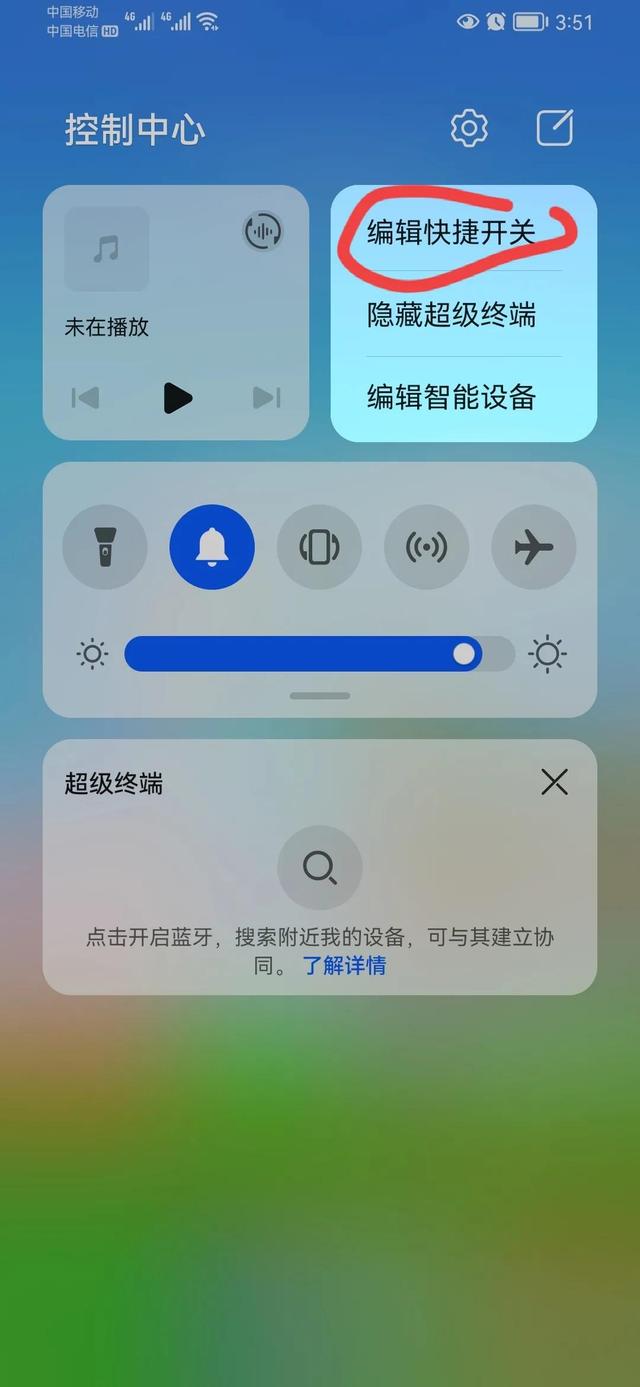The width and height of the screenshot is (640, 1387).
Task: Skip to the next track
Action: pyautogui.click(x=266, y=398)
